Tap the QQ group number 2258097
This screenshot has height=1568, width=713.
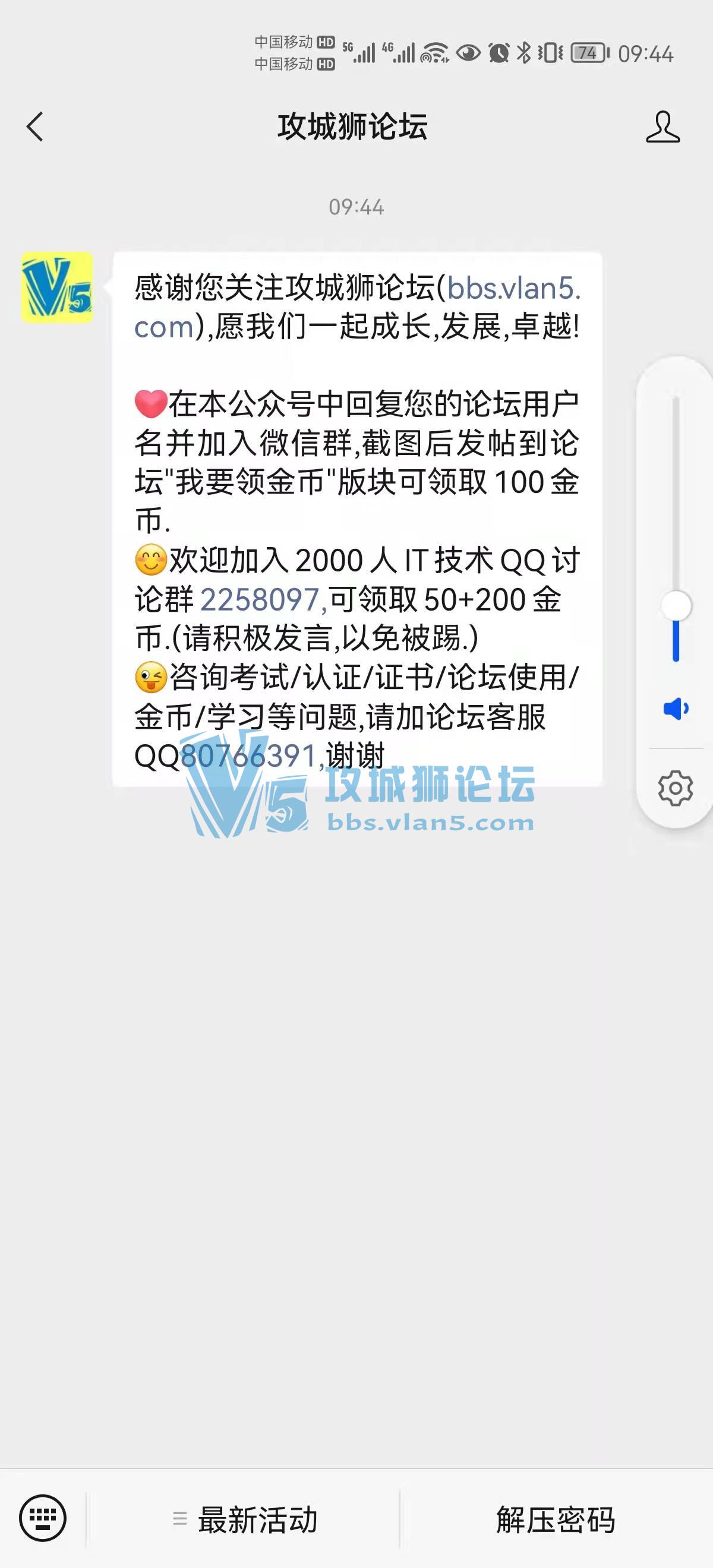[260, 599]
